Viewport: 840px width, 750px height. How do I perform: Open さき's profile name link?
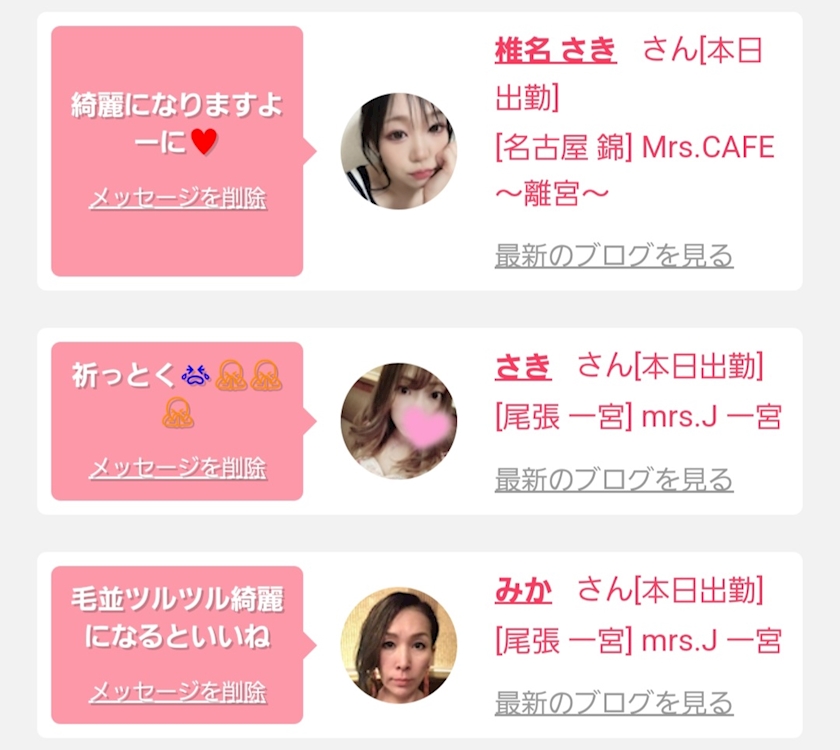[523, 366]
